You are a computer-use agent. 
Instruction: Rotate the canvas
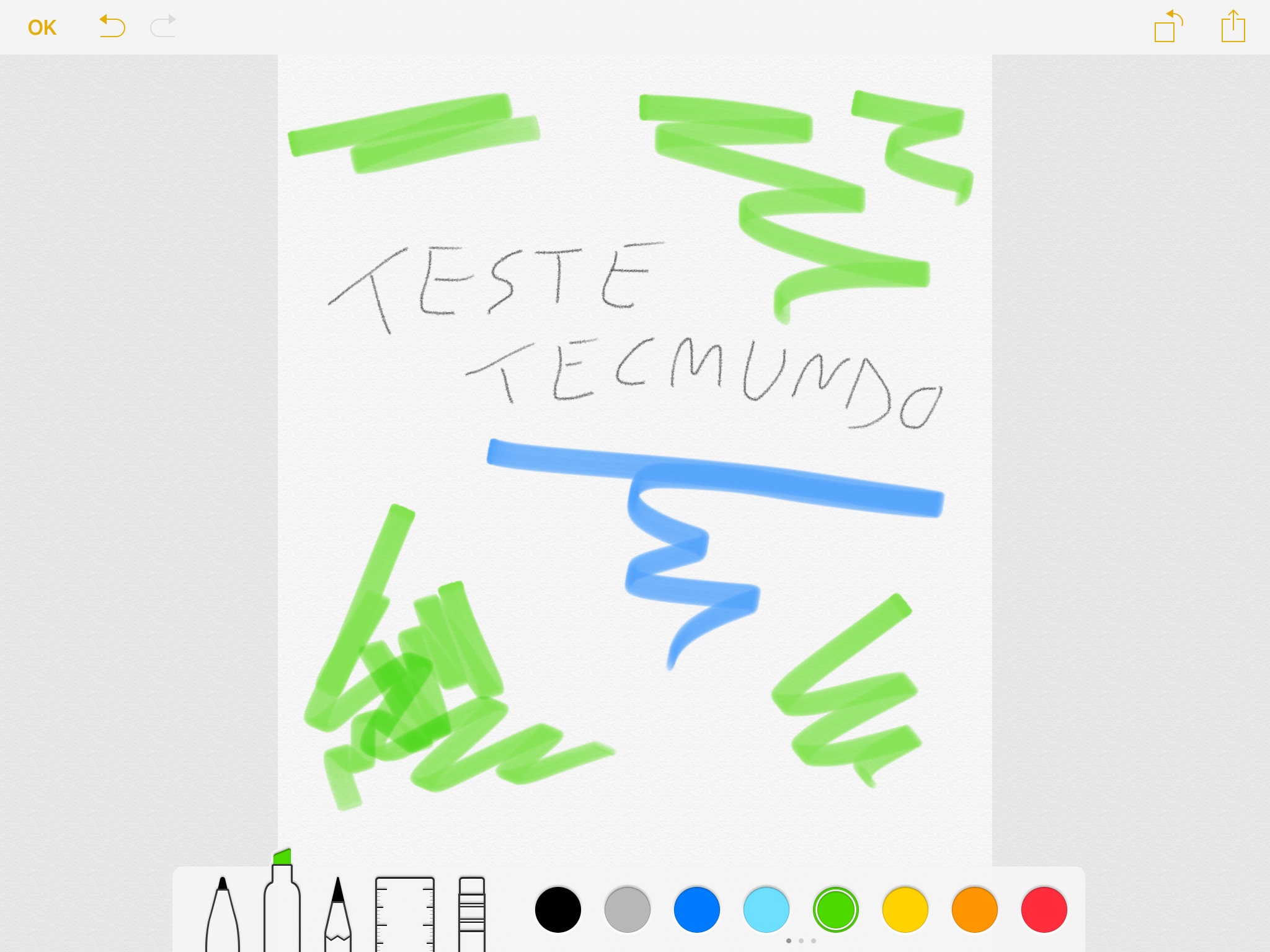point(1168,27)
